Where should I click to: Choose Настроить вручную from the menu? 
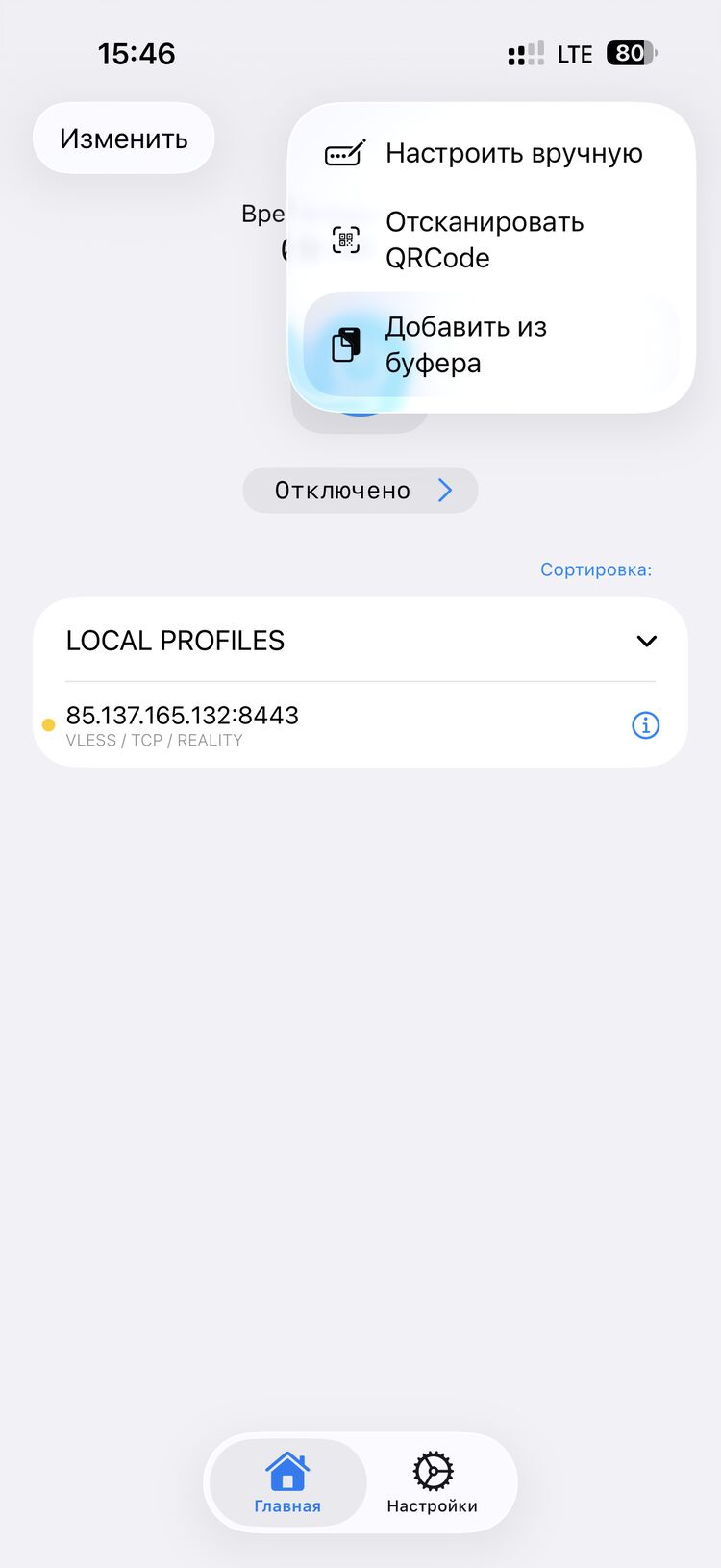490,154
